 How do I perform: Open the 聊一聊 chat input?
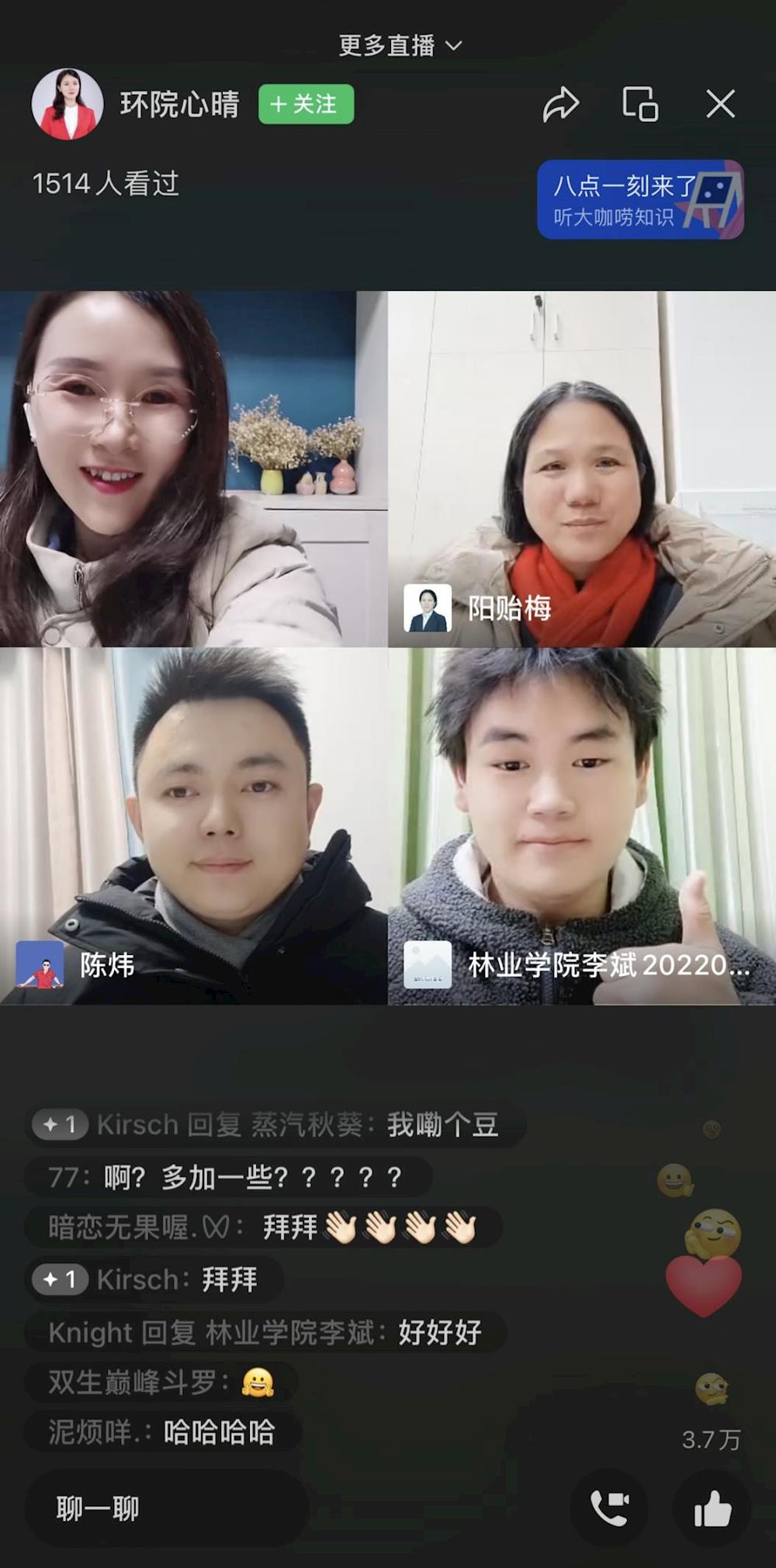[x=167, y=1508]
